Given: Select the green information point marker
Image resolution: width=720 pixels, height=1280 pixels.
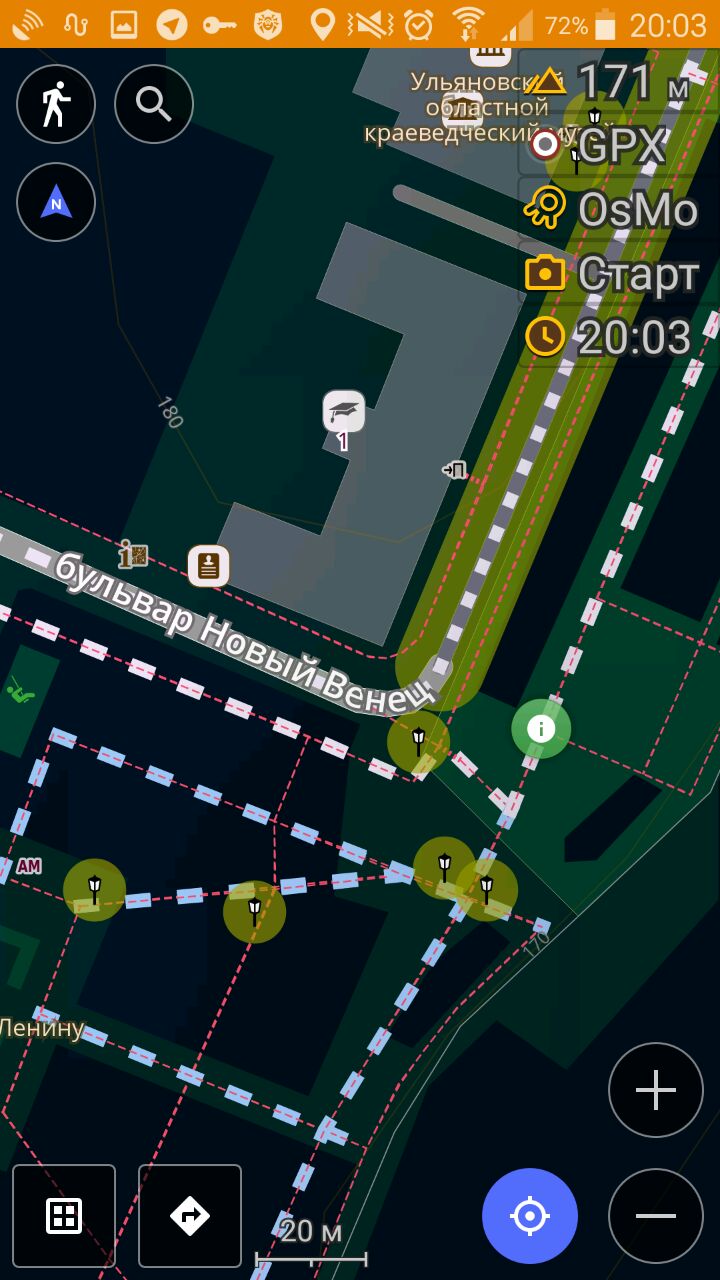Looking at the screenshot, I should (x=541, y=728).
